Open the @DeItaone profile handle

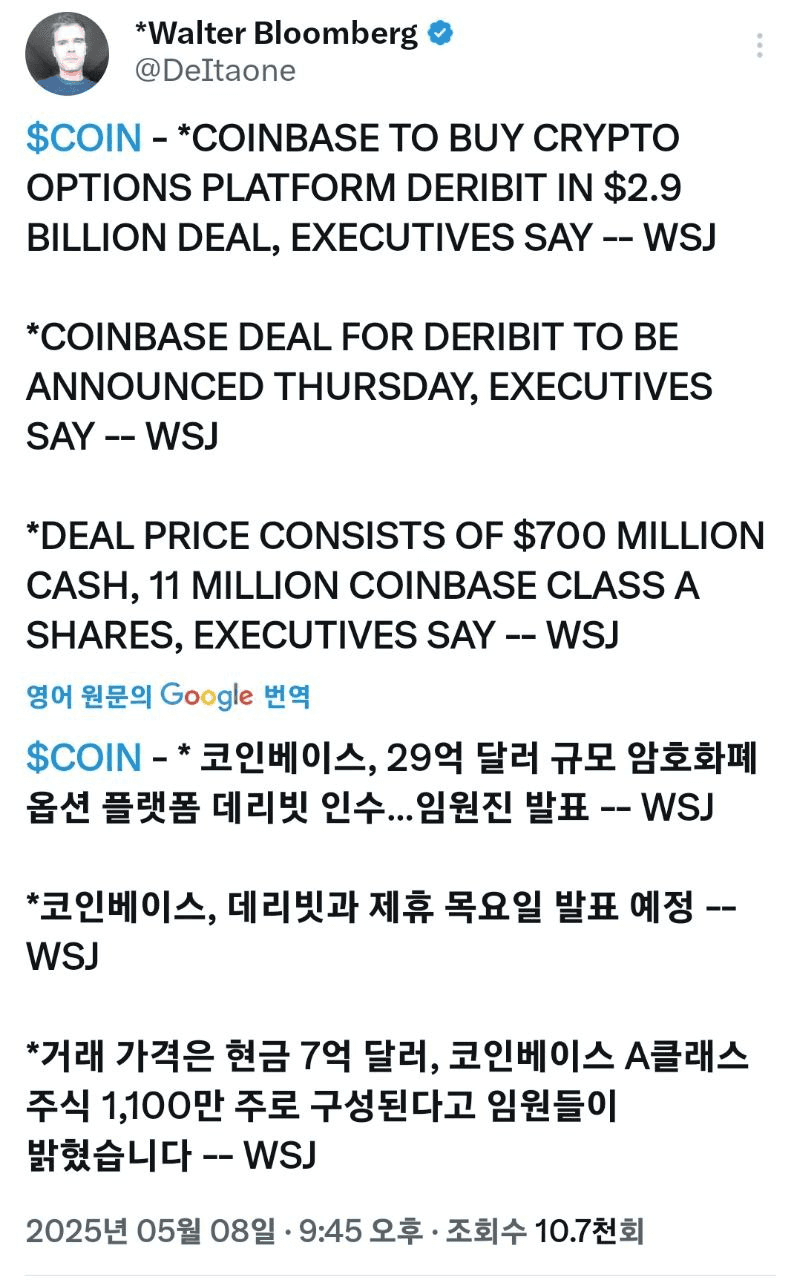(x=215, y=70)
